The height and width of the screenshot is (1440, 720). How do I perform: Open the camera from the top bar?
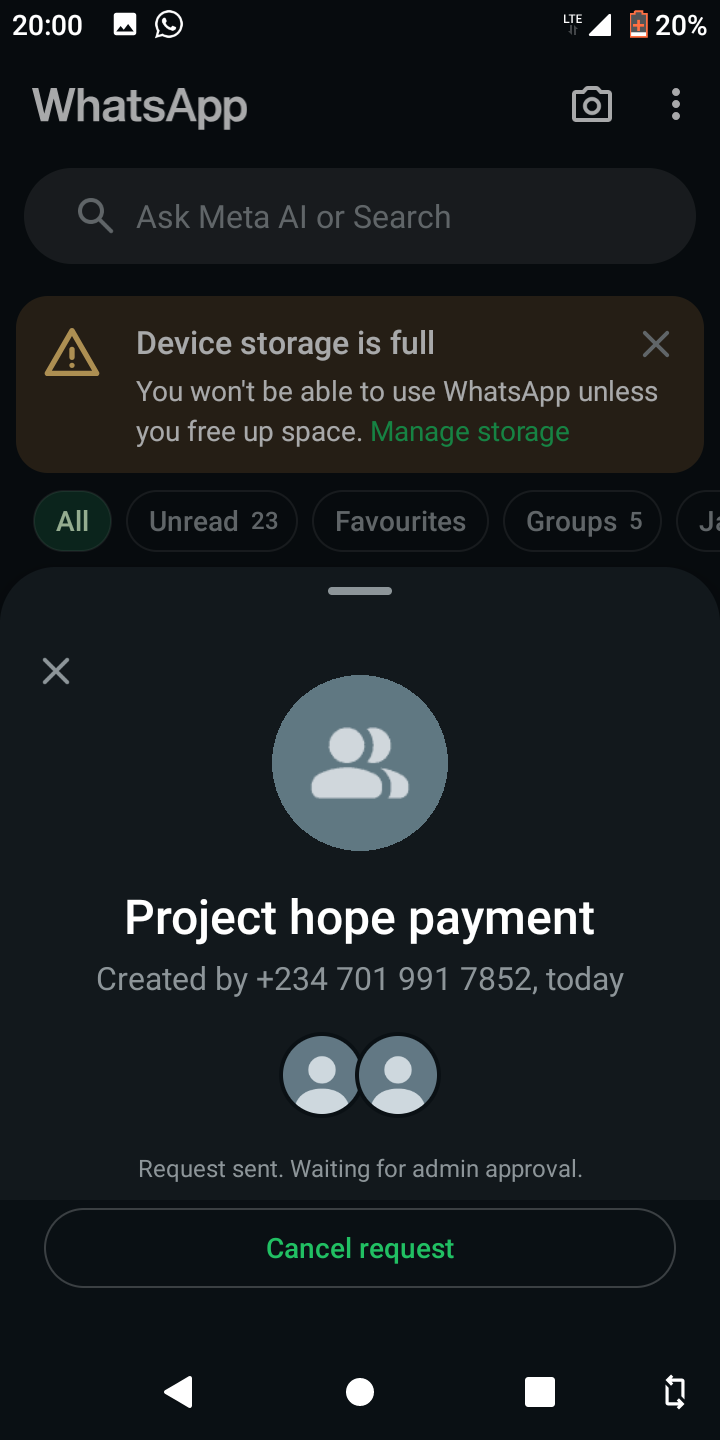point(591,105)
